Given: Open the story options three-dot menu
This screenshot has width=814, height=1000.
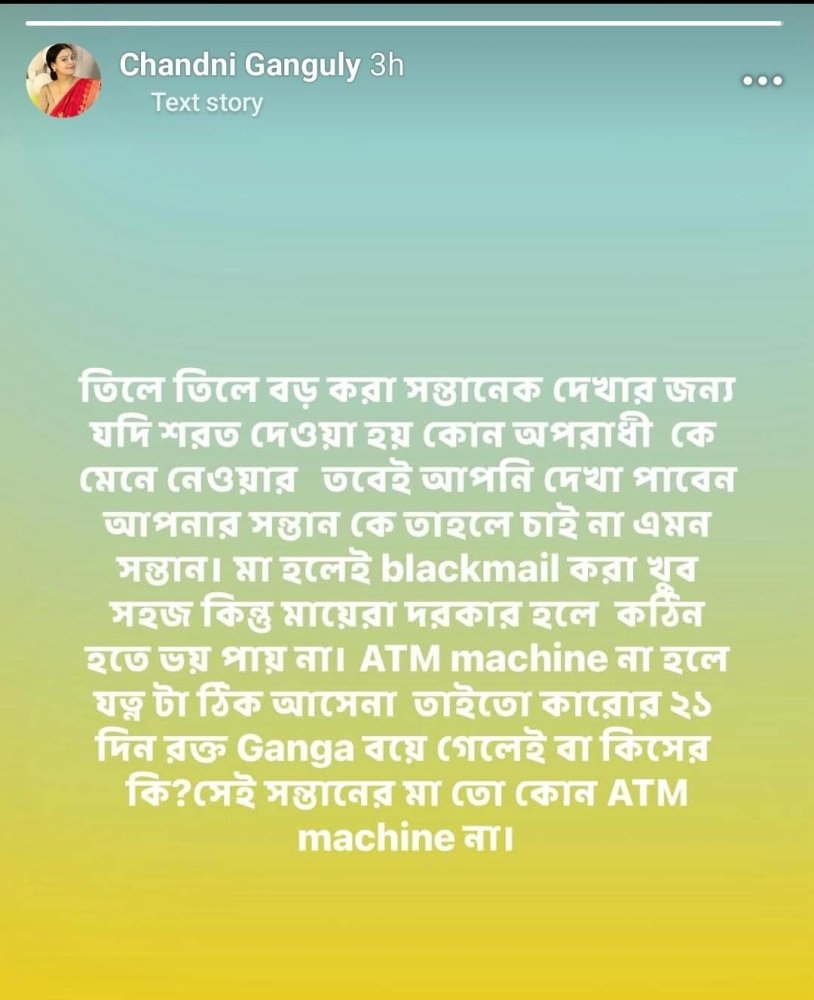Looking at the screenshot, I should click(x=762, y=80).
